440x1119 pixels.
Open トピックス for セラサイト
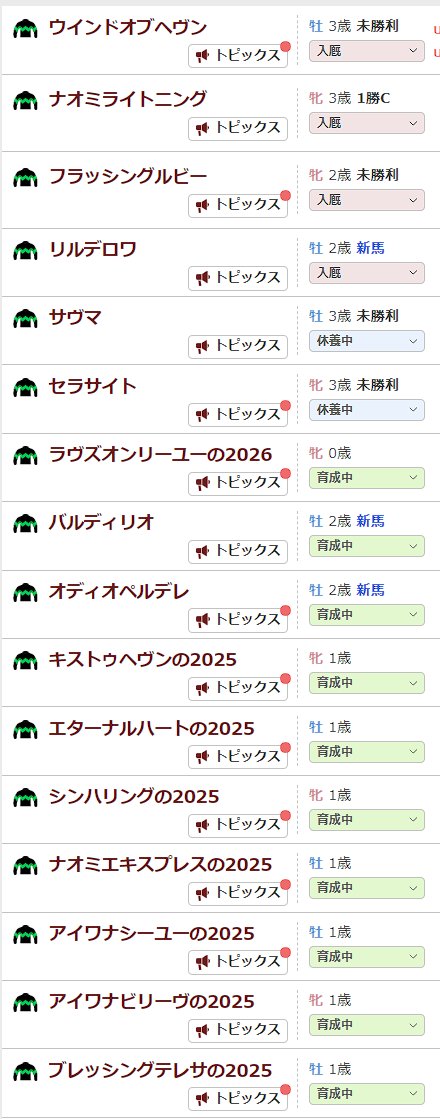238,415
